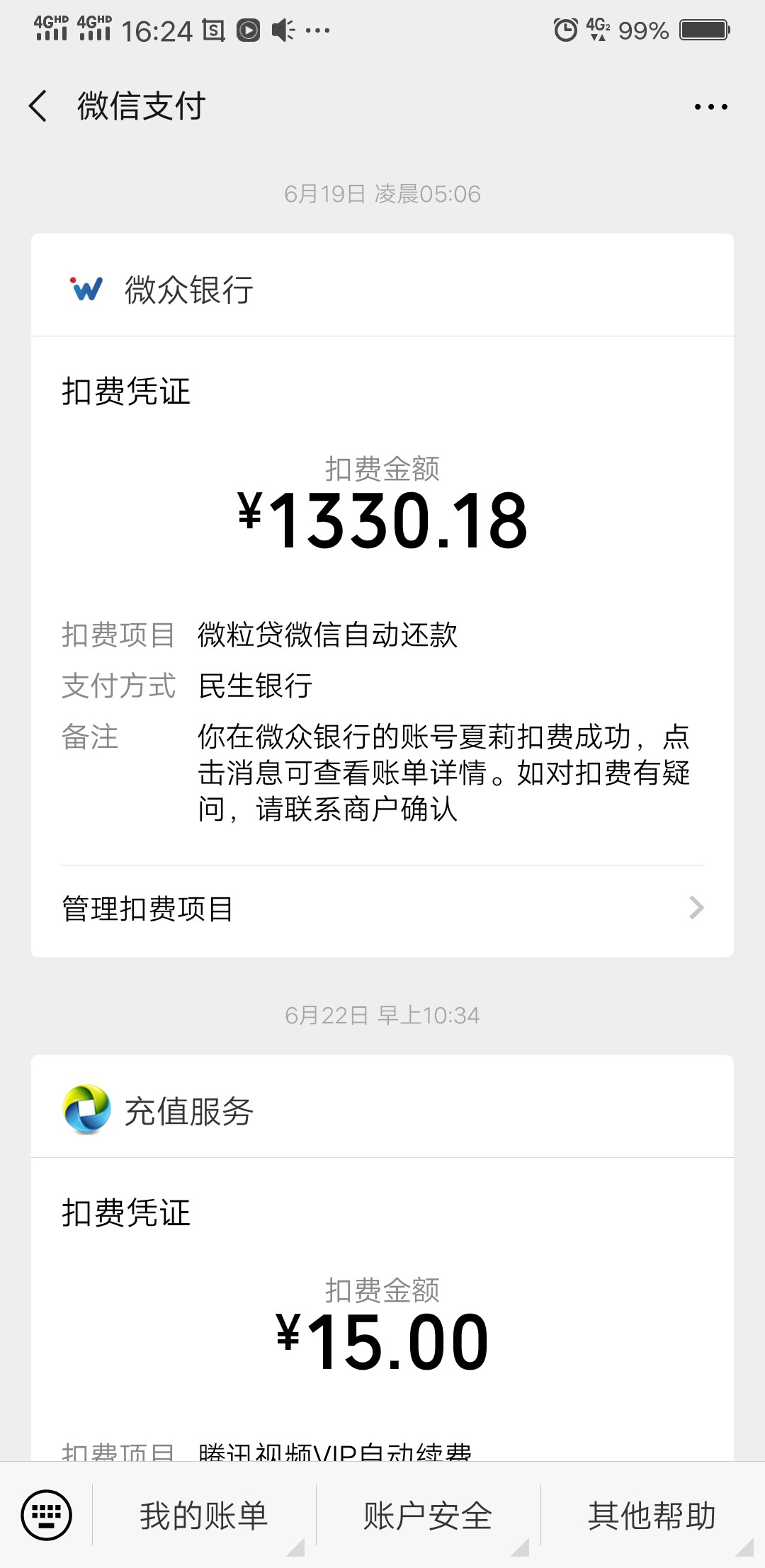Open the 微众银行 ¥1330.18 扣费凭证 card
Image resolution: width=765 pixels, height=1568 pixels.
(382, 595)
